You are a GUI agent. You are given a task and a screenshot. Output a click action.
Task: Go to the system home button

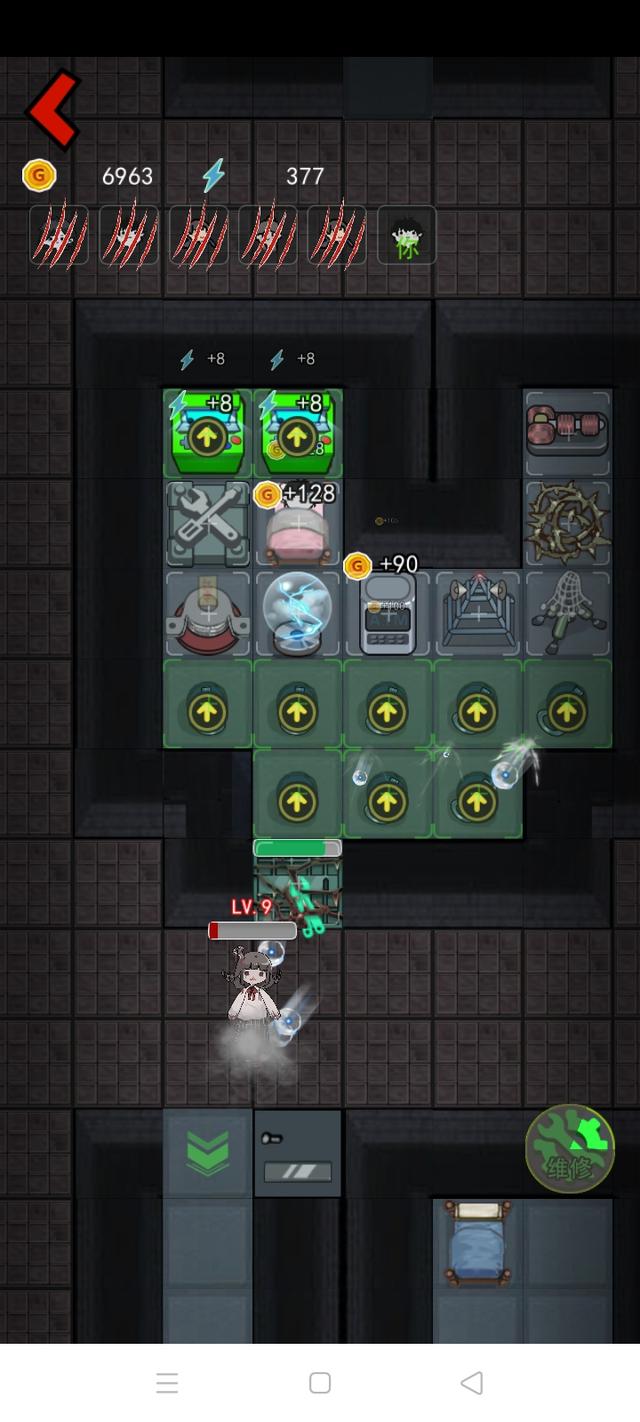[x=320, y=1383]
